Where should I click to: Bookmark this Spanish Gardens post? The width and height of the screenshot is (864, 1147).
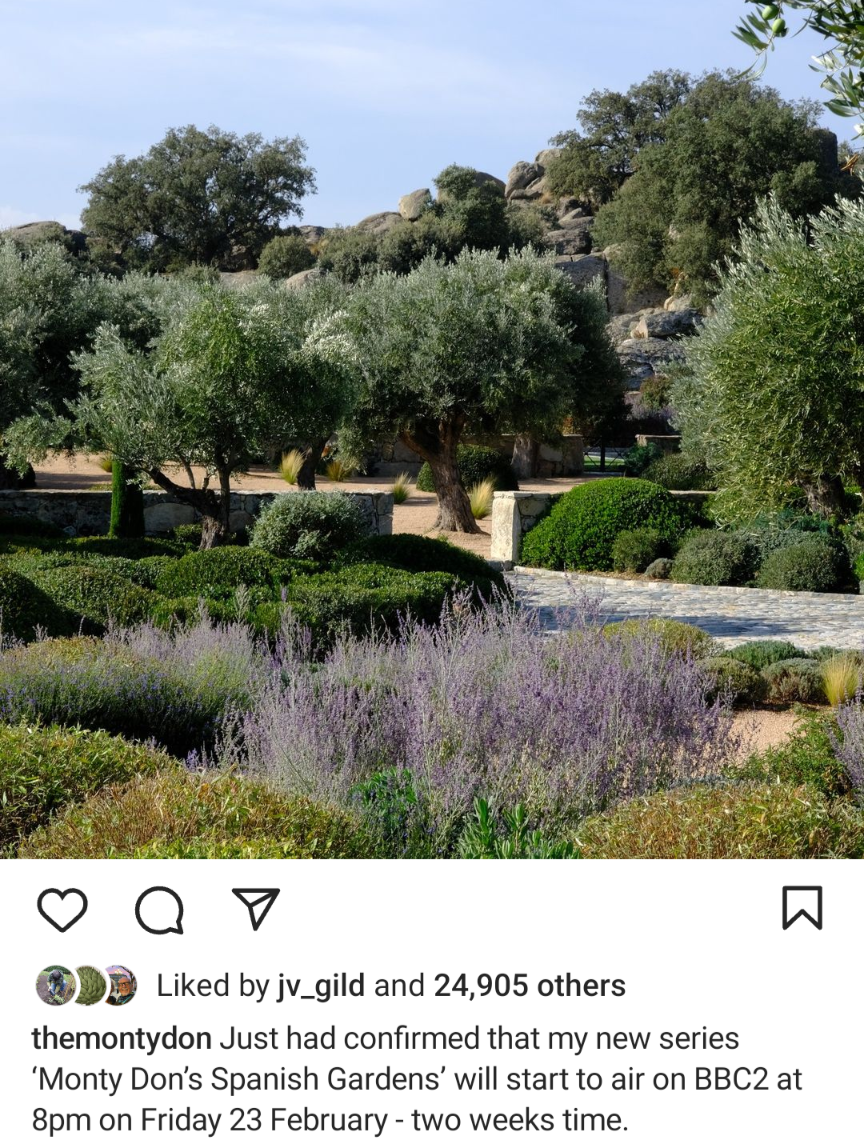801,908
